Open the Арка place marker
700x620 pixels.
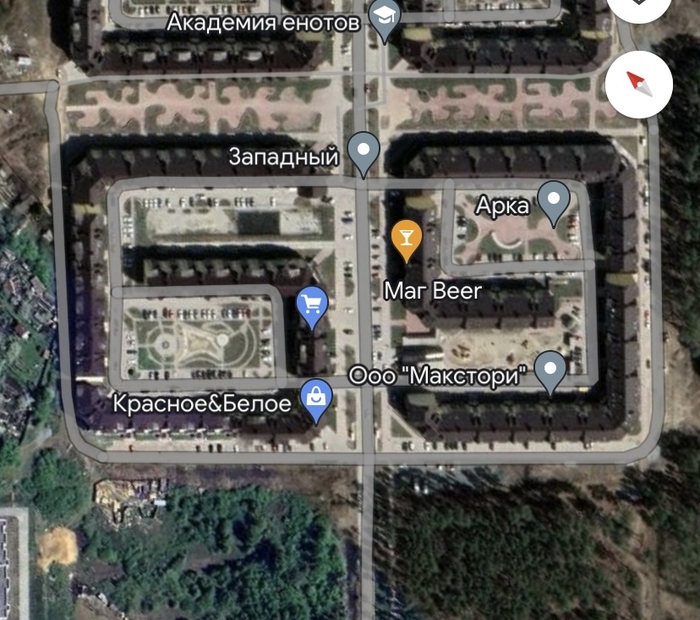click(x=553, y=200)
